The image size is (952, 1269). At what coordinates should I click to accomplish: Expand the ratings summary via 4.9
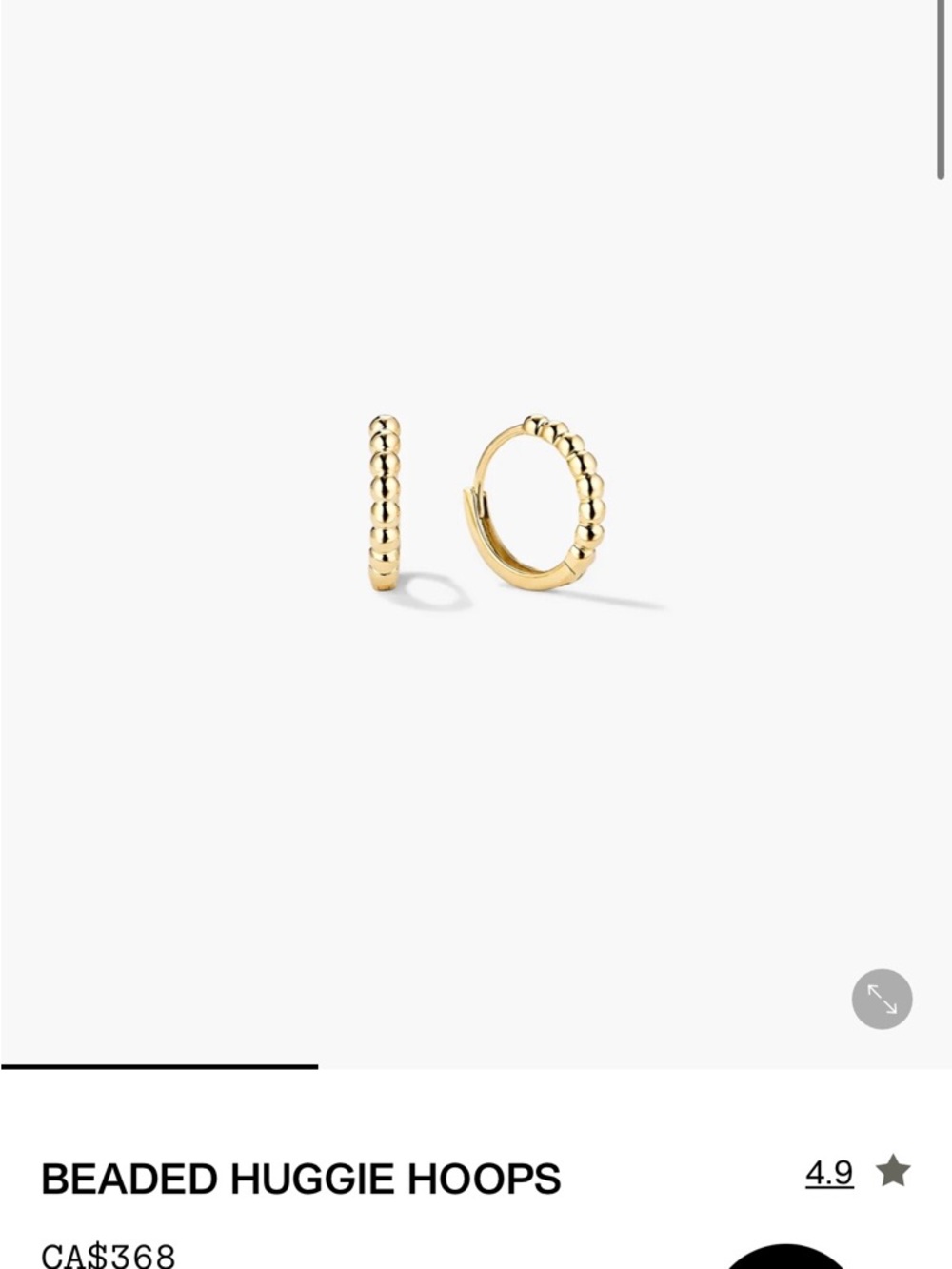click(829, 1174)
